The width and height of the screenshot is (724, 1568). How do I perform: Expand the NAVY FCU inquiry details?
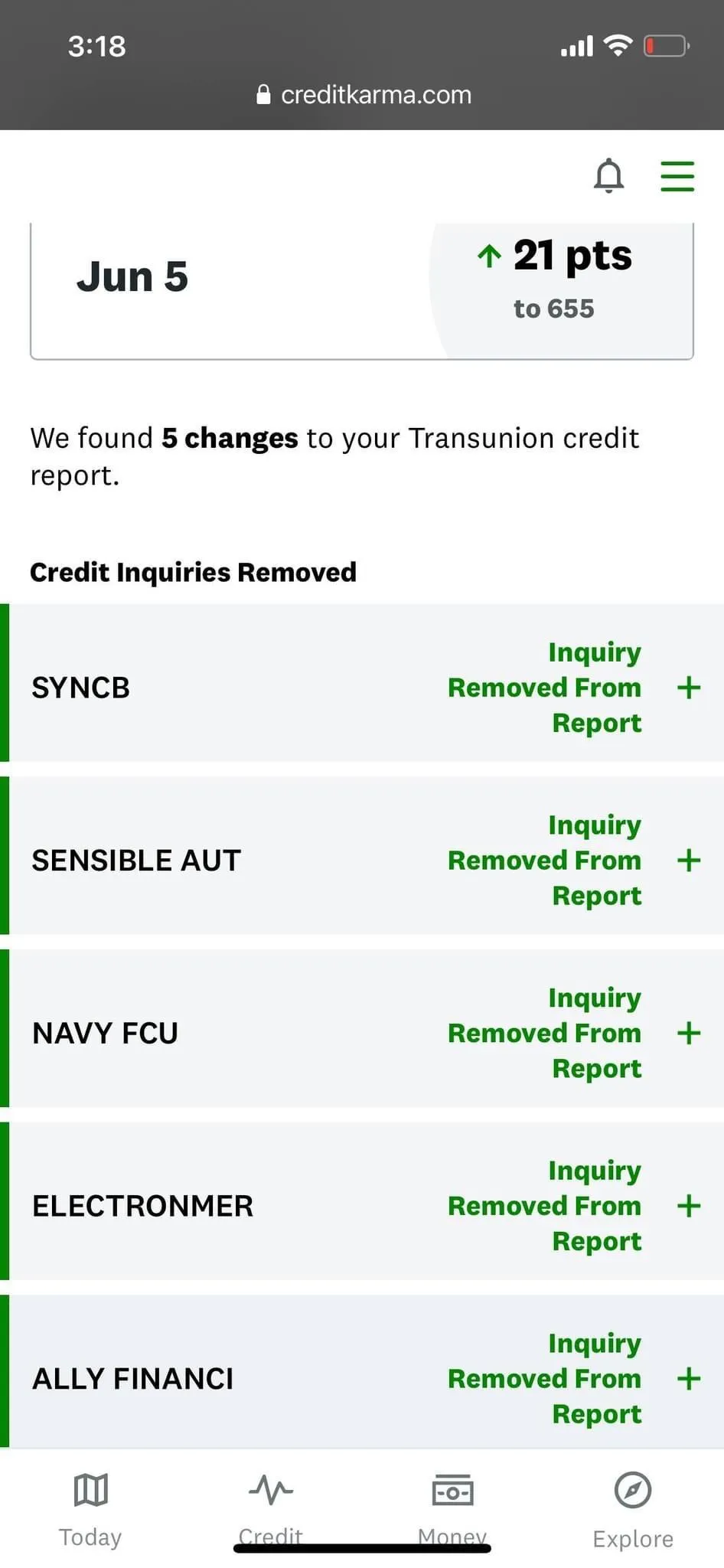point(688,1032)
